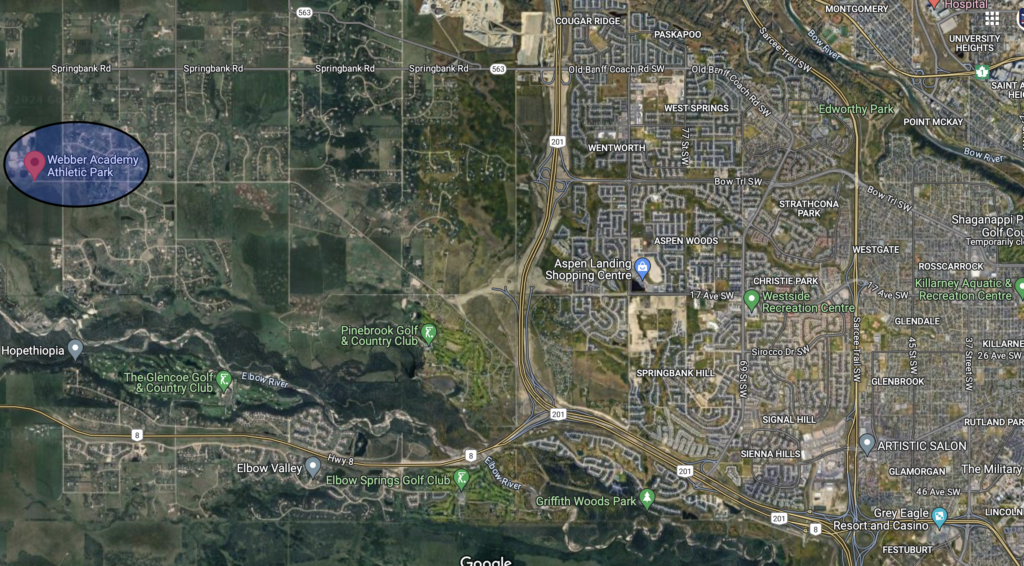Open Aspen Landing Shopping Centre marker
The width and height of the screenshot is (1024, 566).
[643, 267]
